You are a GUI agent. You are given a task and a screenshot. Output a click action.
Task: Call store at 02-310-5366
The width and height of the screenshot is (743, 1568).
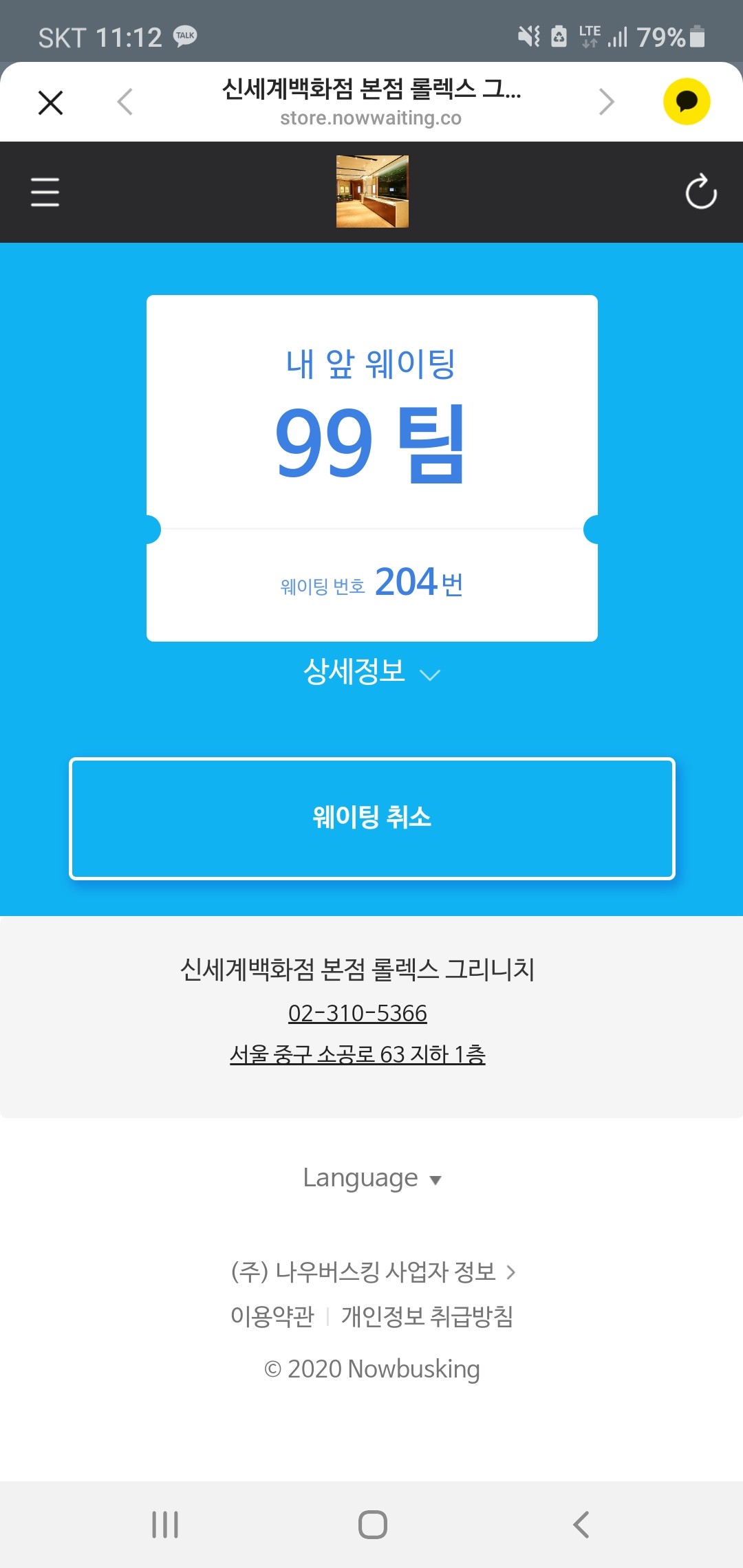click(x=357, y=1013)
